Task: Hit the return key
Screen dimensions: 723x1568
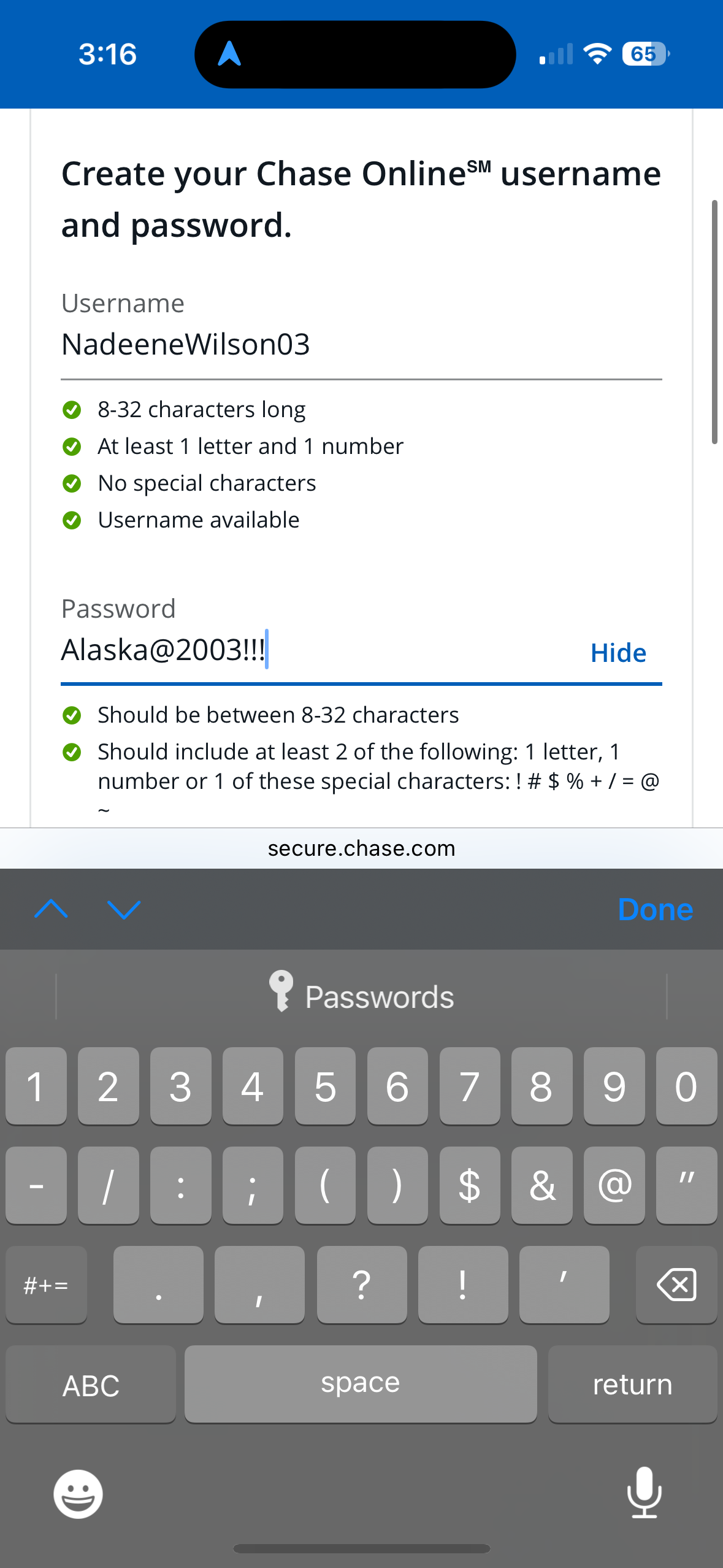Action: (632, 1384)
